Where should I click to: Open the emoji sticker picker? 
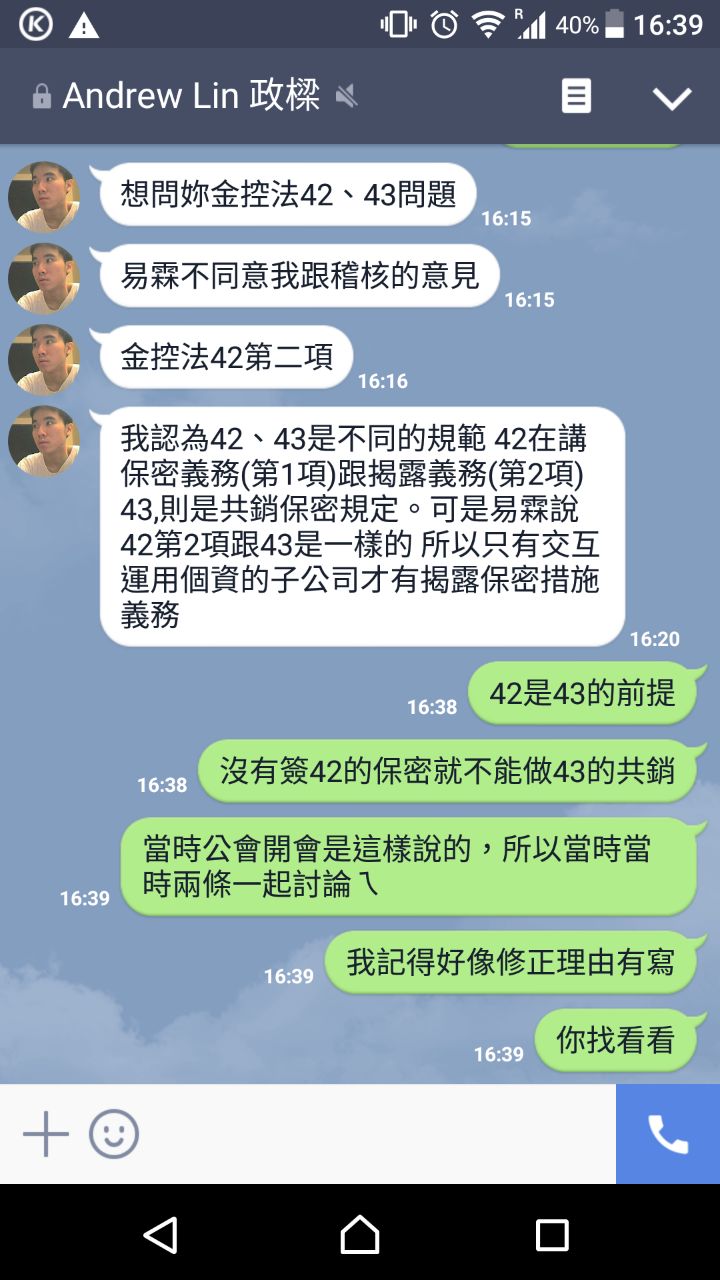114,1134
